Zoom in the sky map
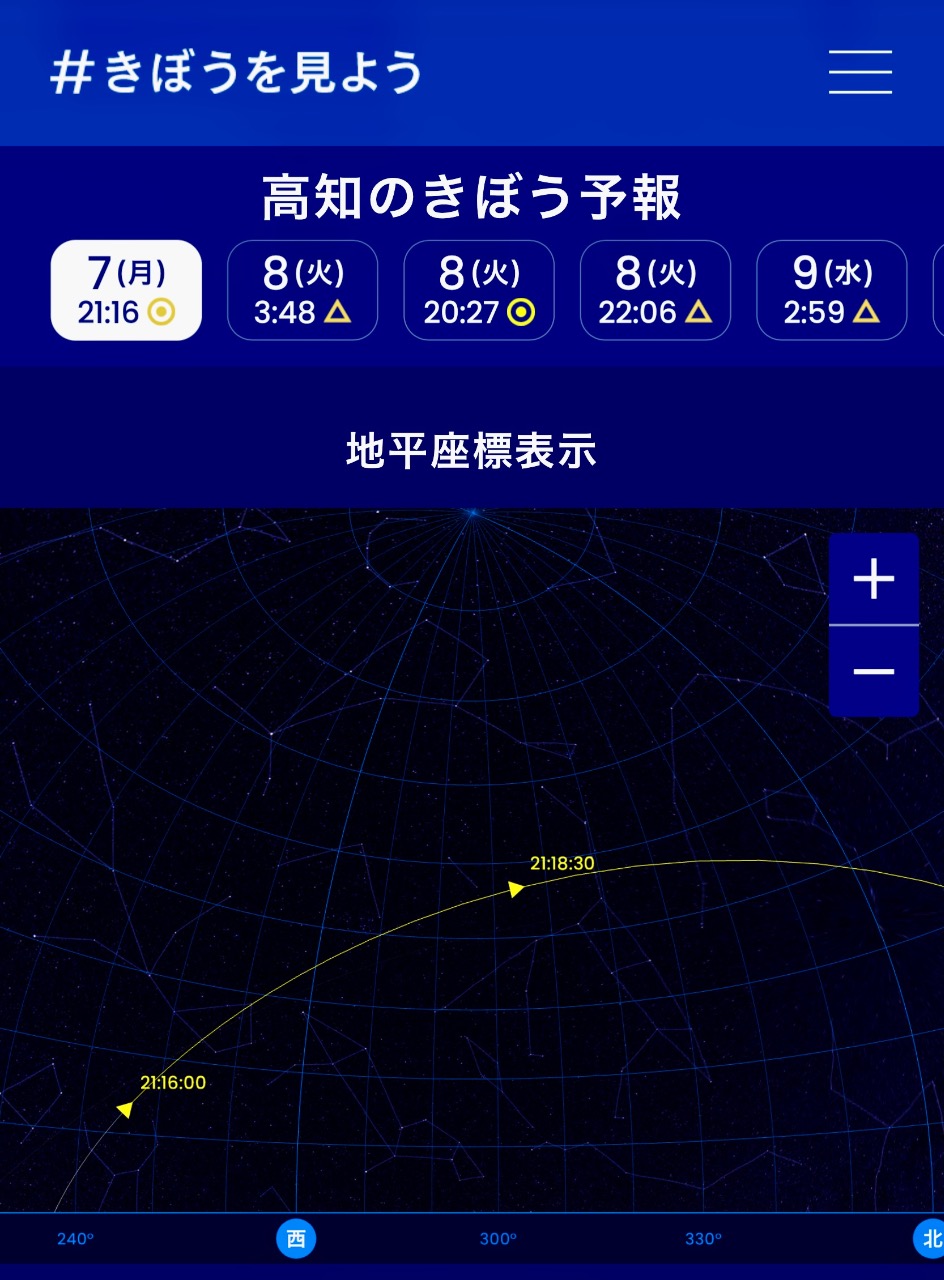 pos(873,579)
